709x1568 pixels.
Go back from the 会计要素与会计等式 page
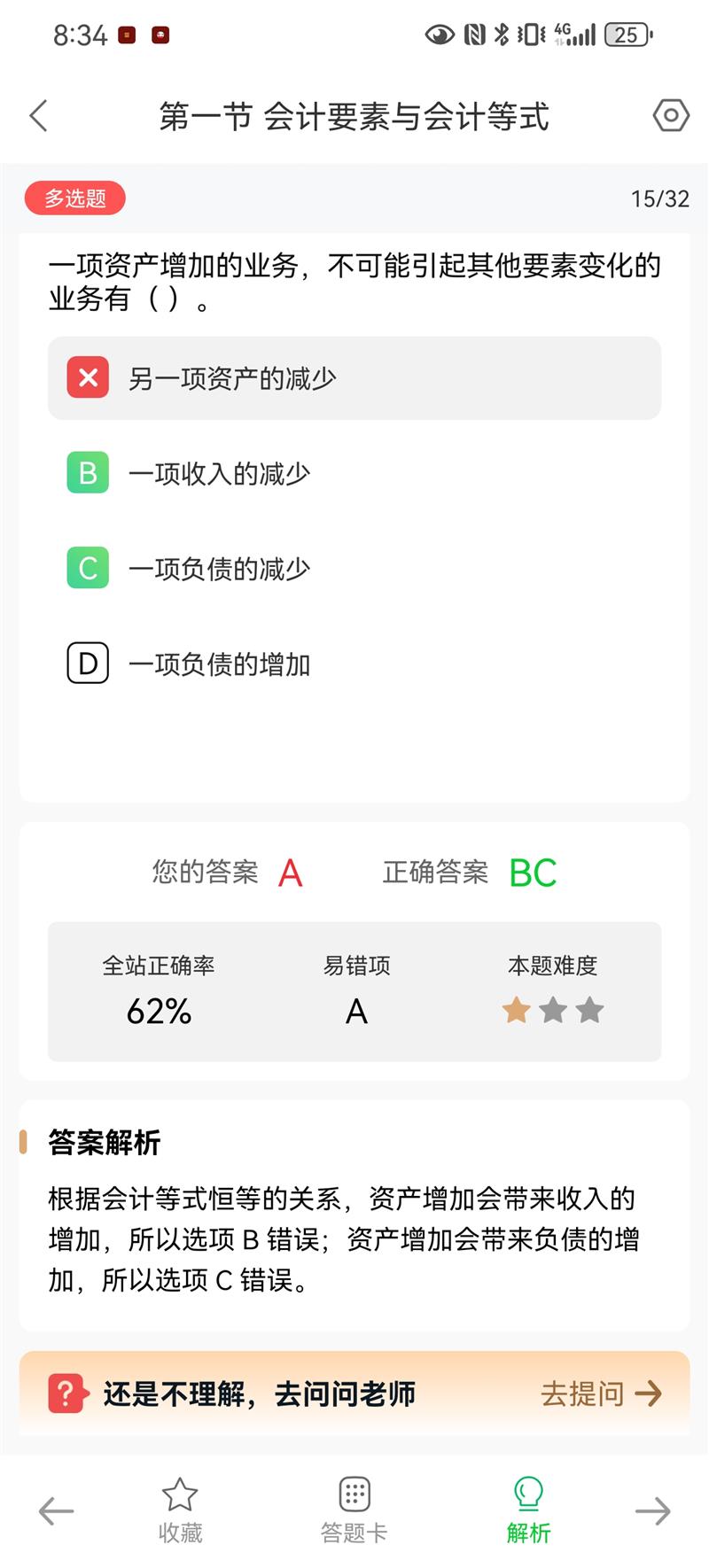(38, 116)
